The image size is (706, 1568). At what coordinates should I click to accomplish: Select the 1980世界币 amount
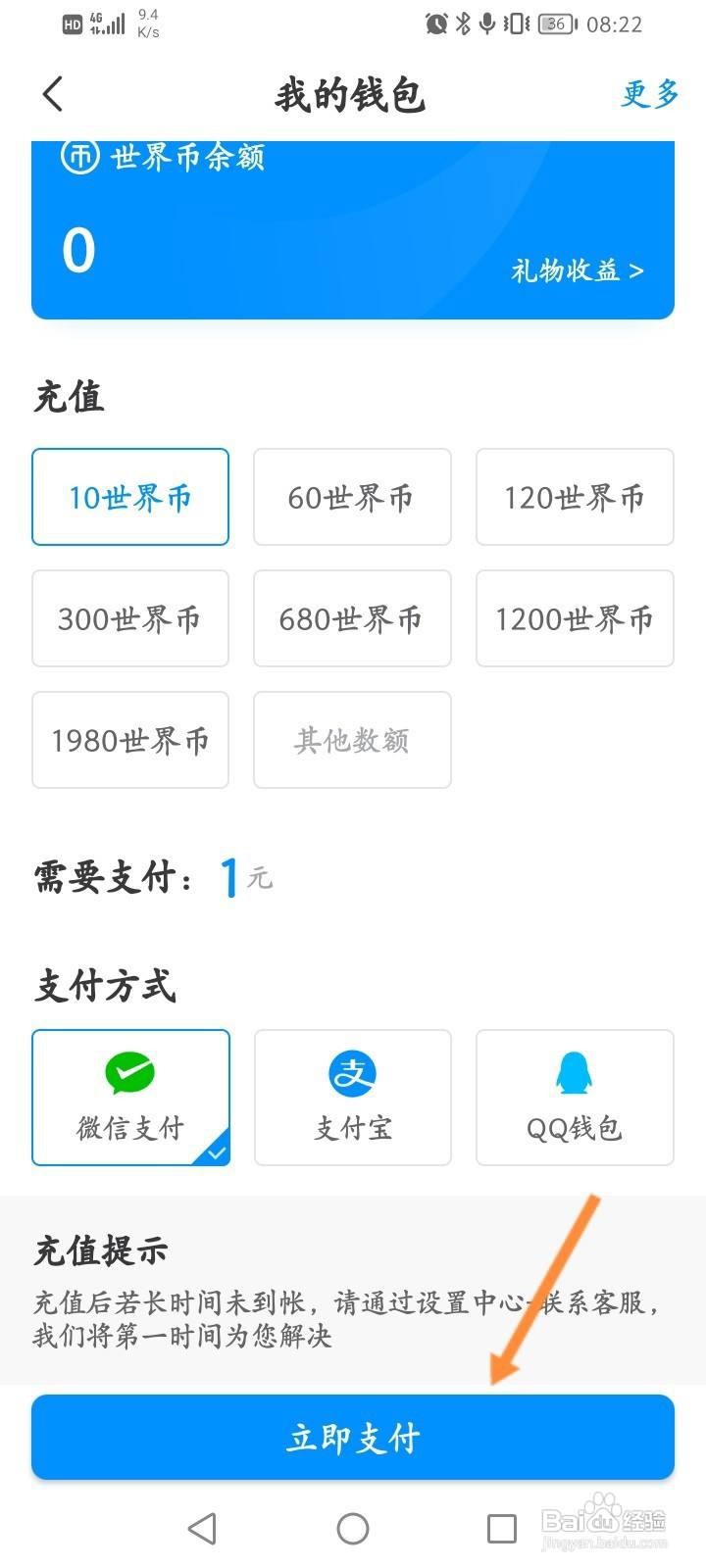tap(130, 740)
